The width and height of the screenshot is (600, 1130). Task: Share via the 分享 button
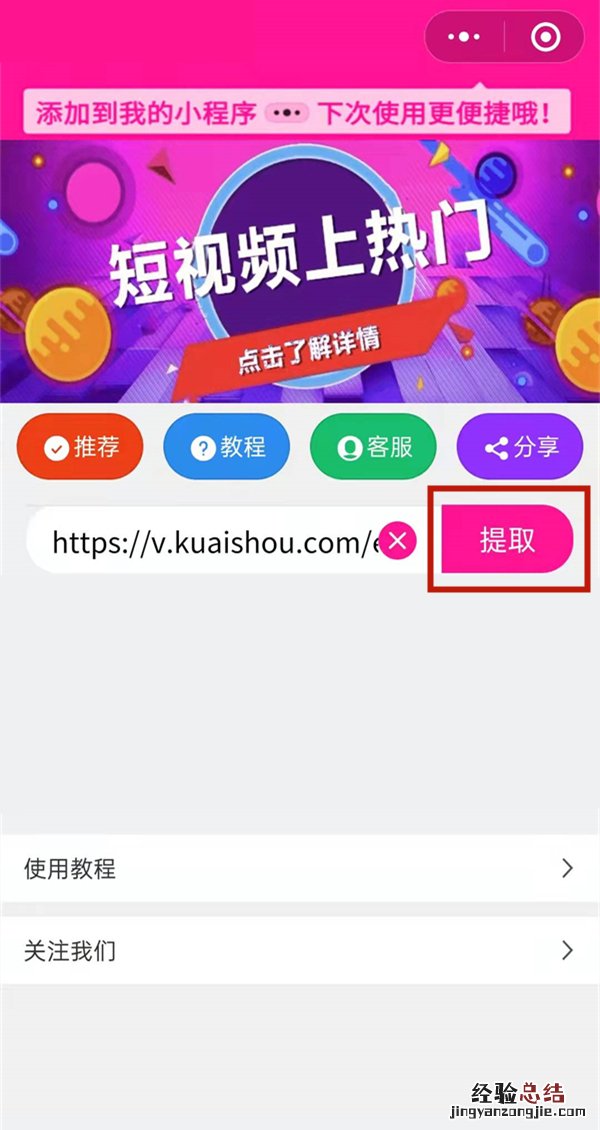520,447
